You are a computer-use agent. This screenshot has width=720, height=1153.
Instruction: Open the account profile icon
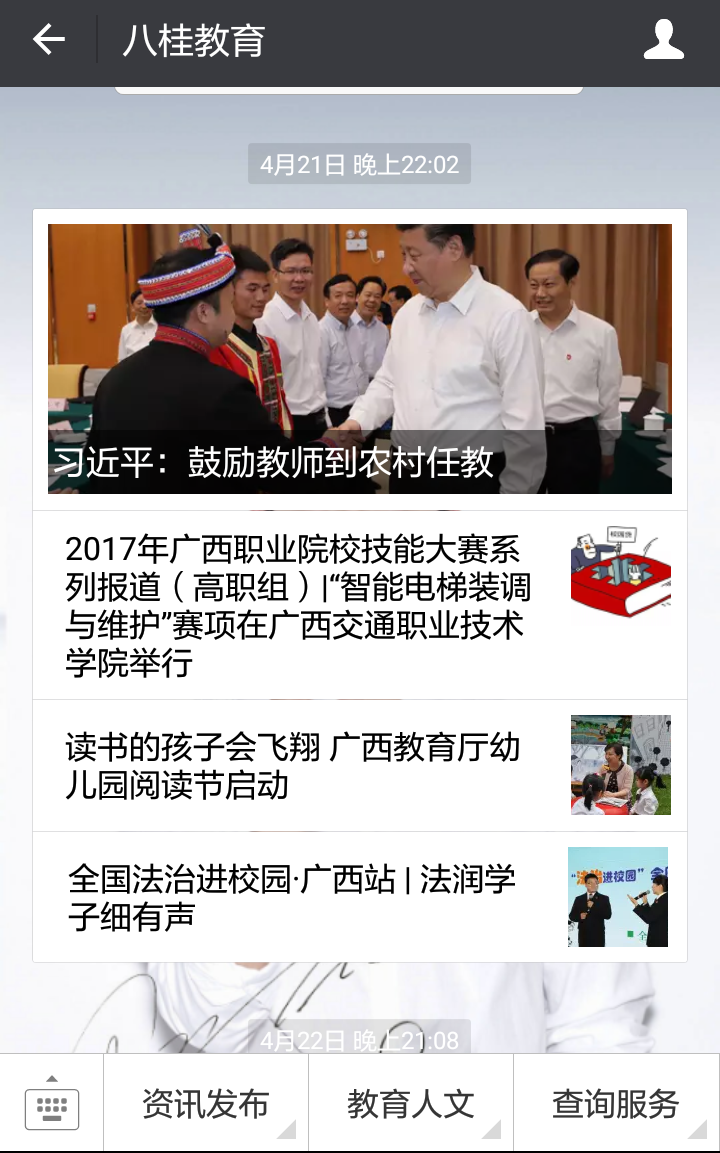(x=663, y=40)
